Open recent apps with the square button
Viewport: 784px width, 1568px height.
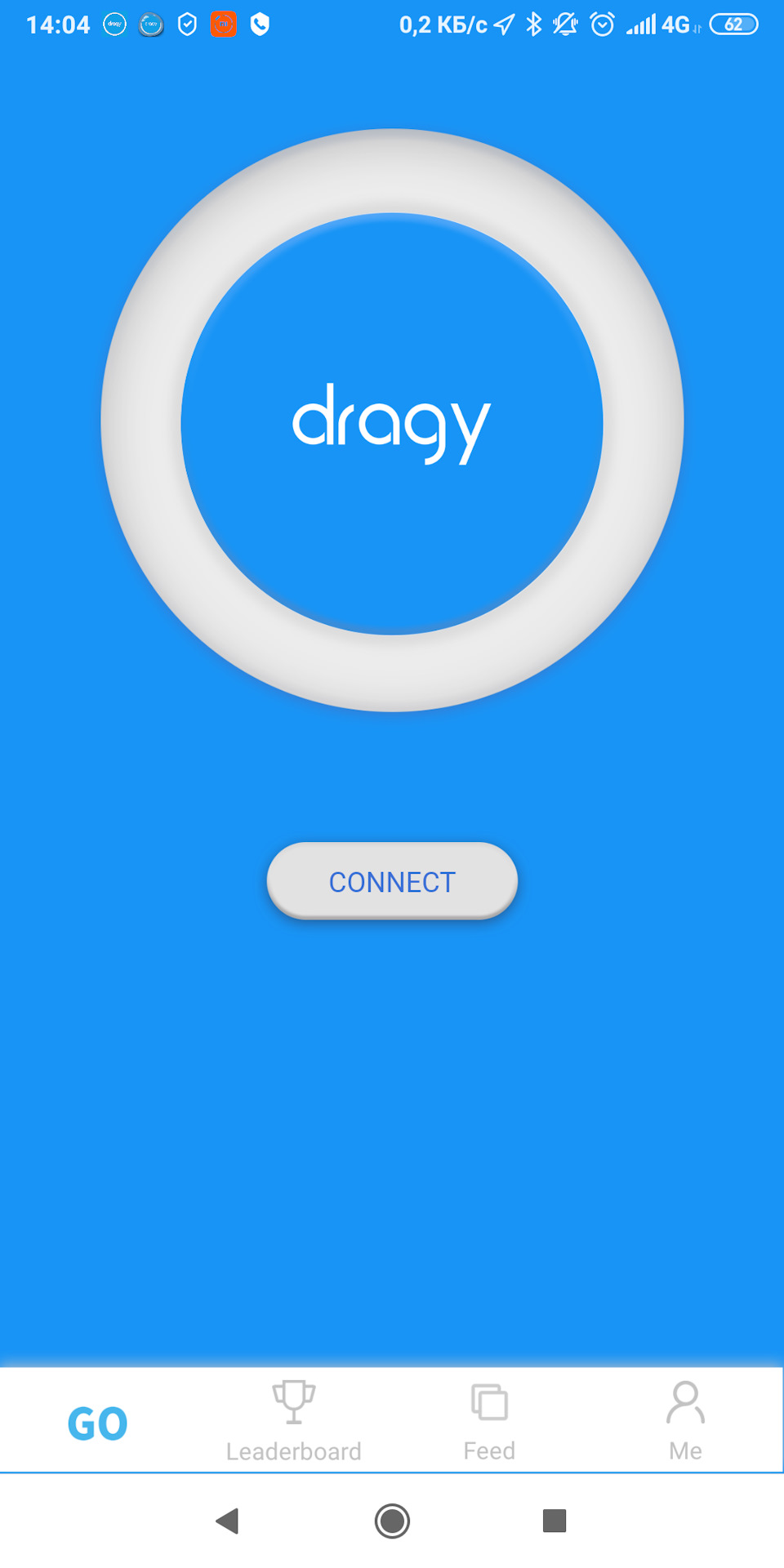554,1521
